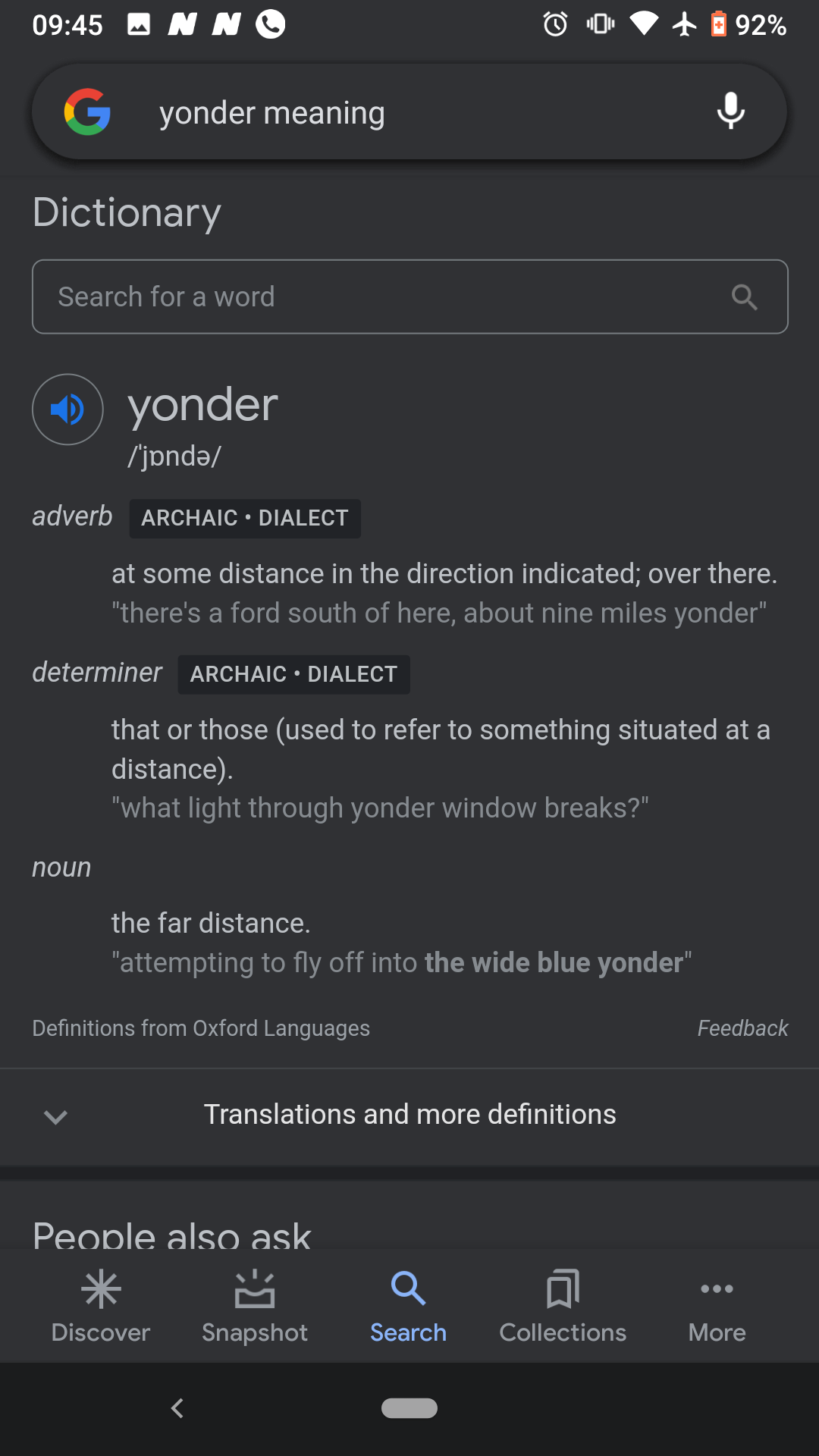819x1456 pixels.
Task: Switch to the Snapshot tab
Action: [x=255, y=1306]
